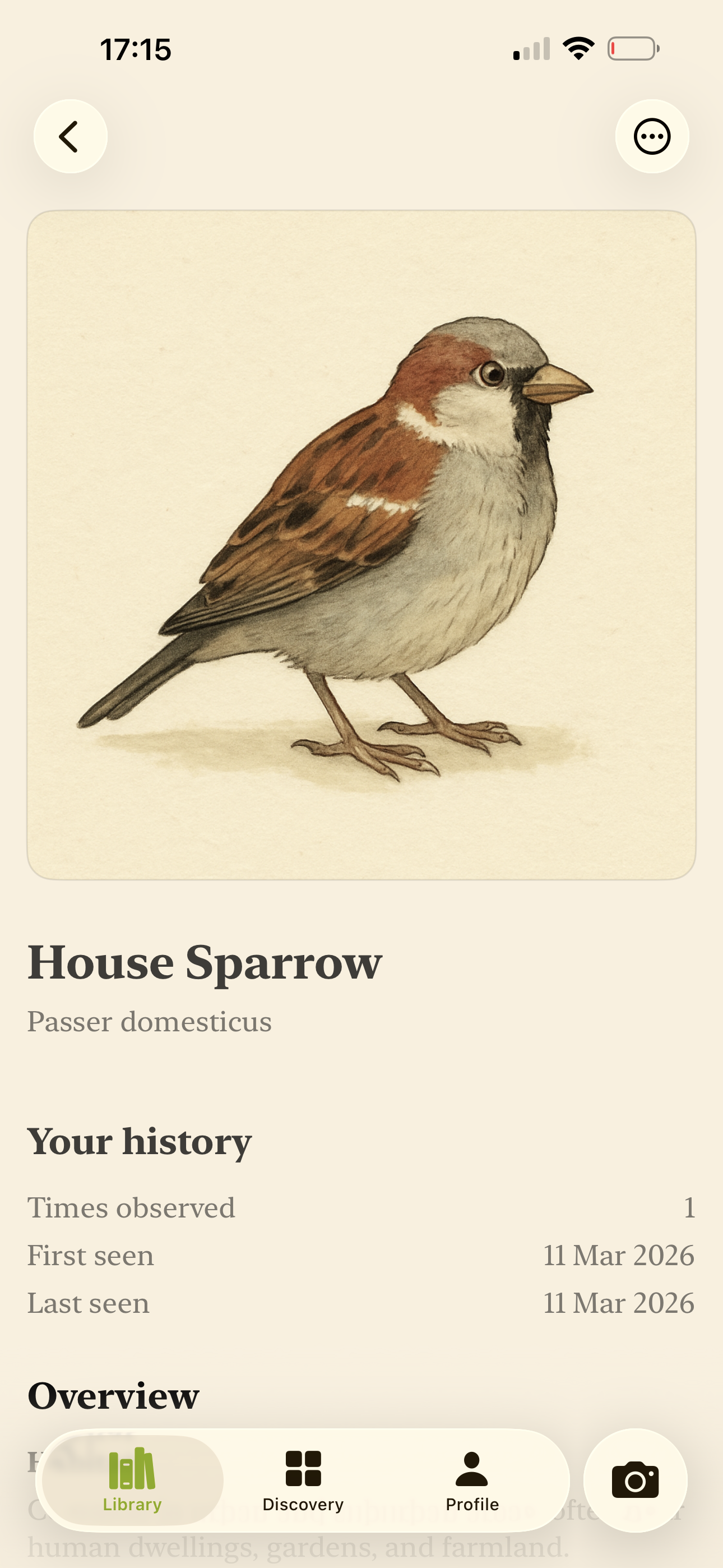The image size is (723, 1568).
Task: Tap the clock showing 17:15
Action: click(135, 49)
